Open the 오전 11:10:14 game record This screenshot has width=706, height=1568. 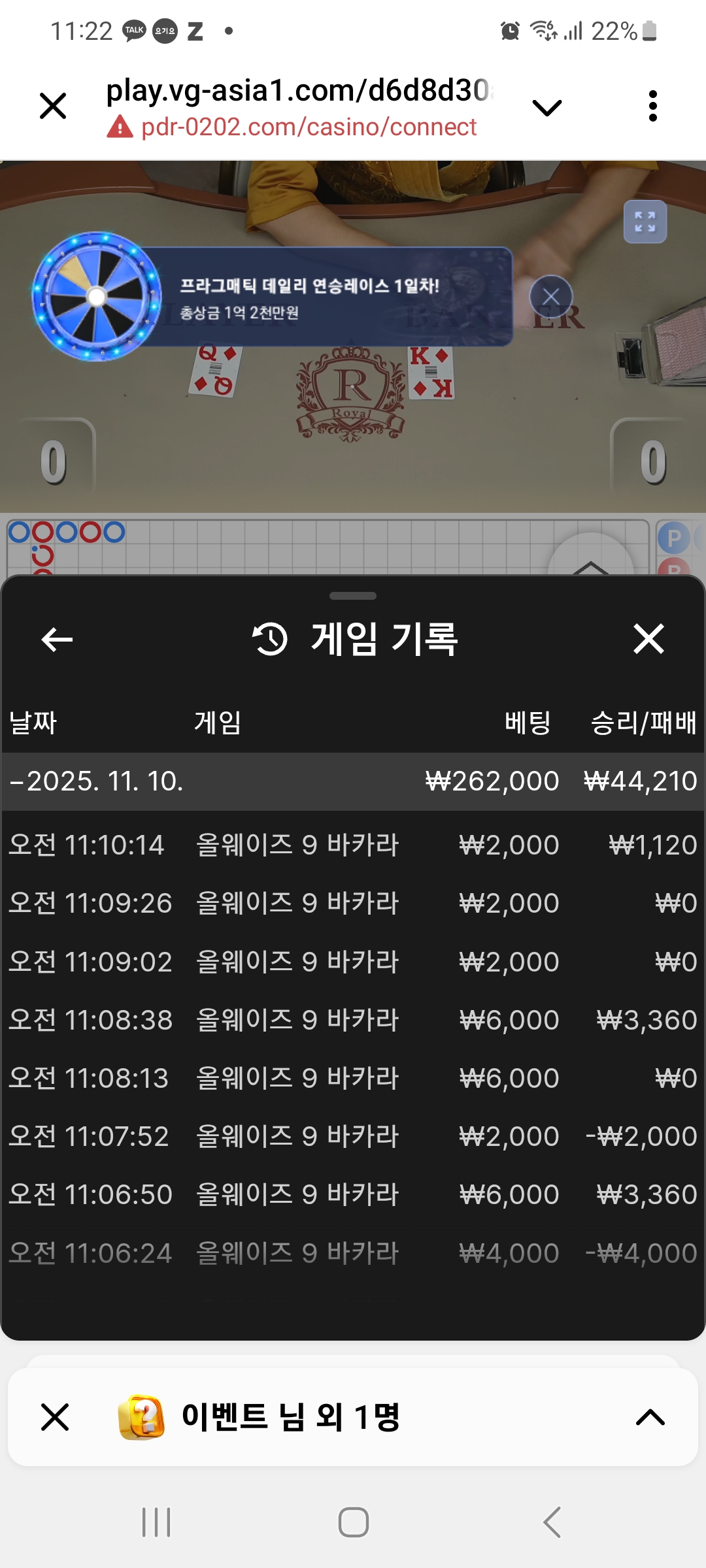(353, 845)
